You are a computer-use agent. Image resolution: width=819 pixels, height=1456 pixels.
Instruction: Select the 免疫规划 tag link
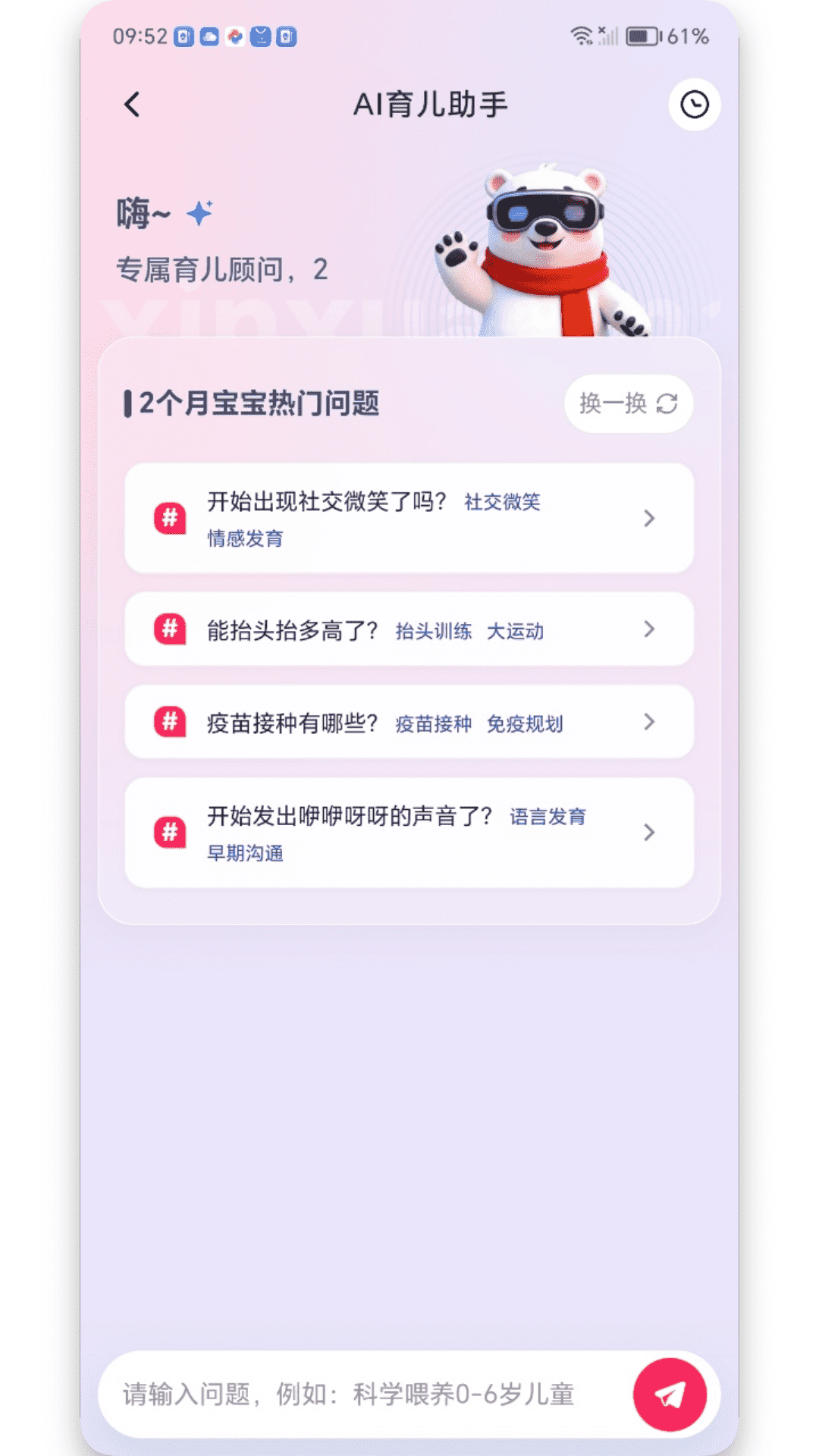tap(525, 724)
